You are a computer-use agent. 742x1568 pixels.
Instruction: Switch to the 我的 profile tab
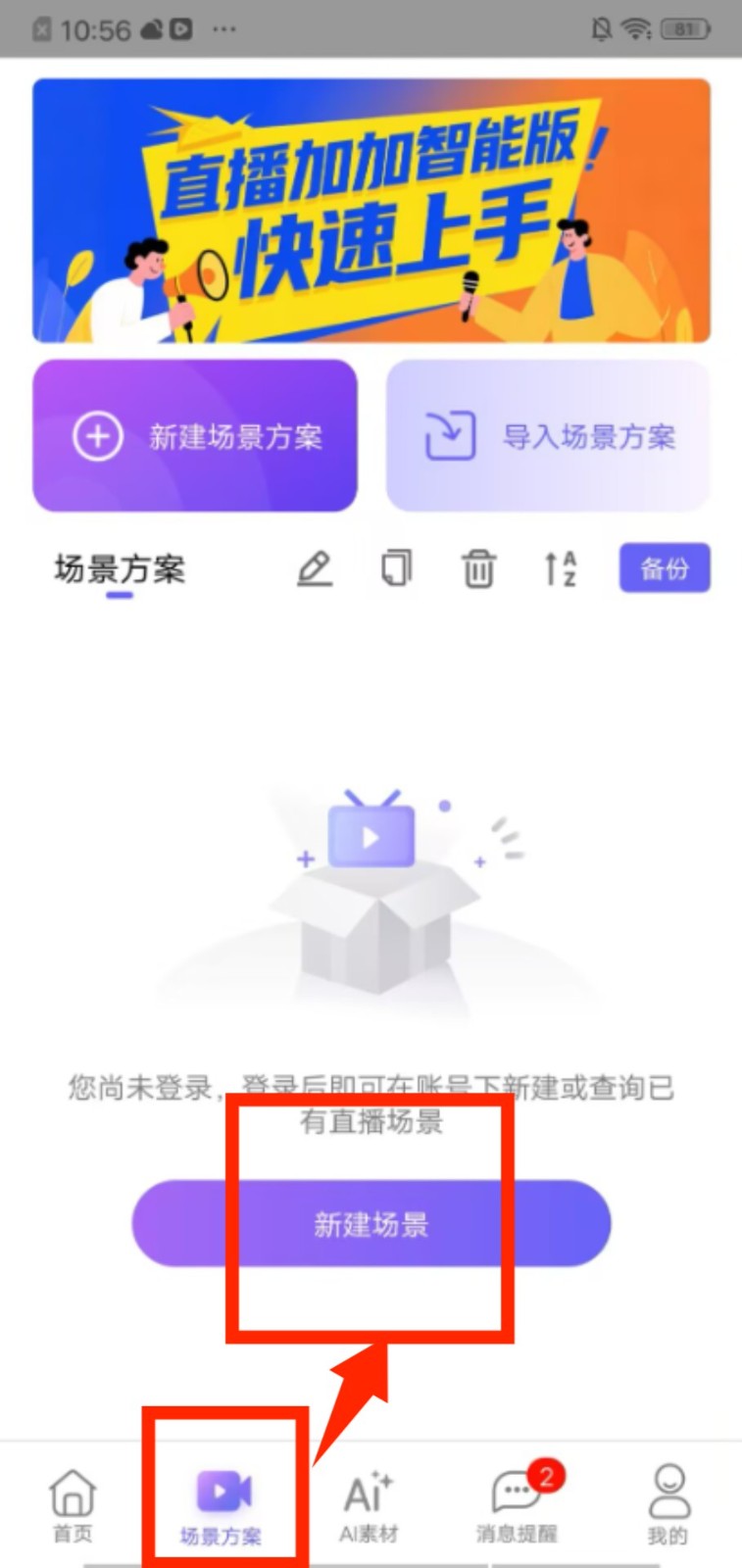(x=668, y=1505)
